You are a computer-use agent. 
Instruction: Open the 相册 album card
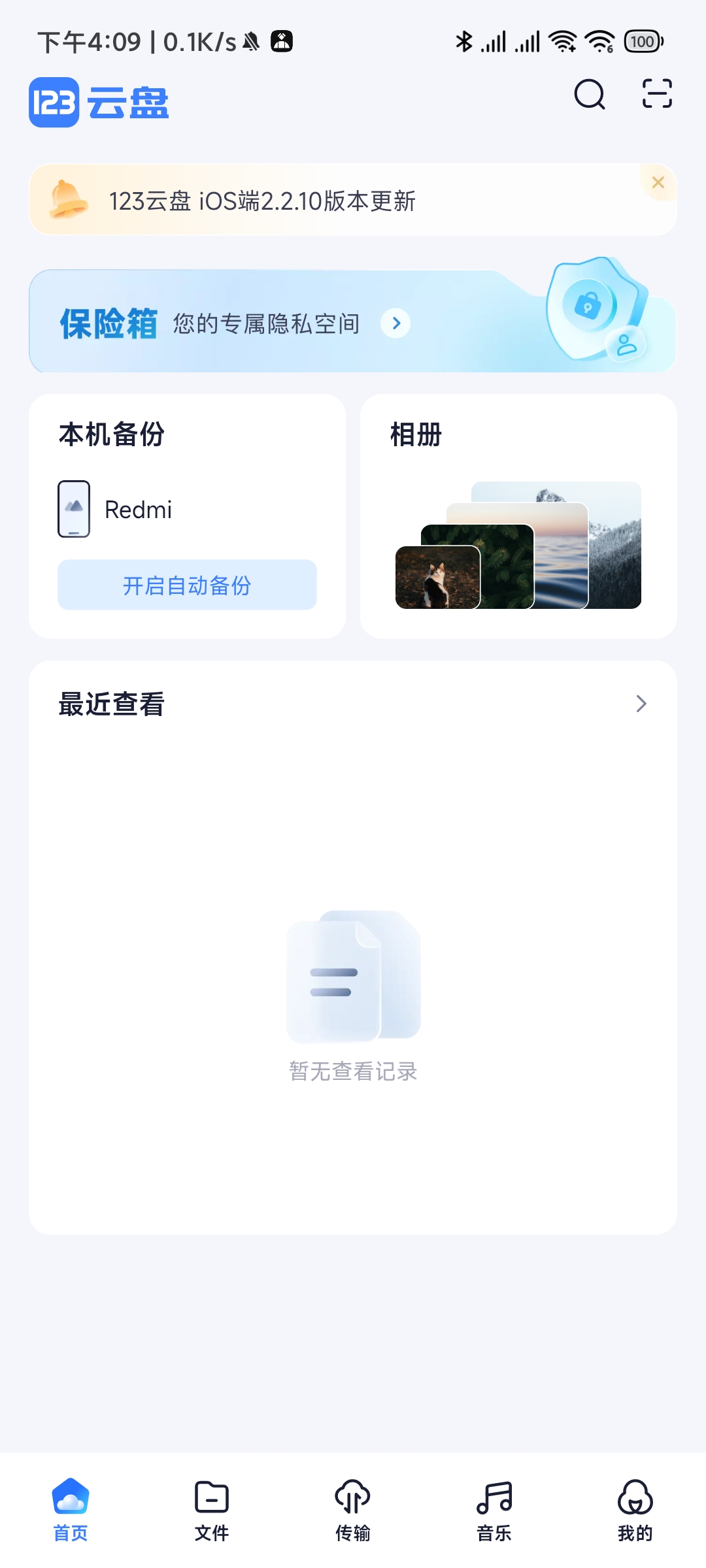tap(518, 516)
